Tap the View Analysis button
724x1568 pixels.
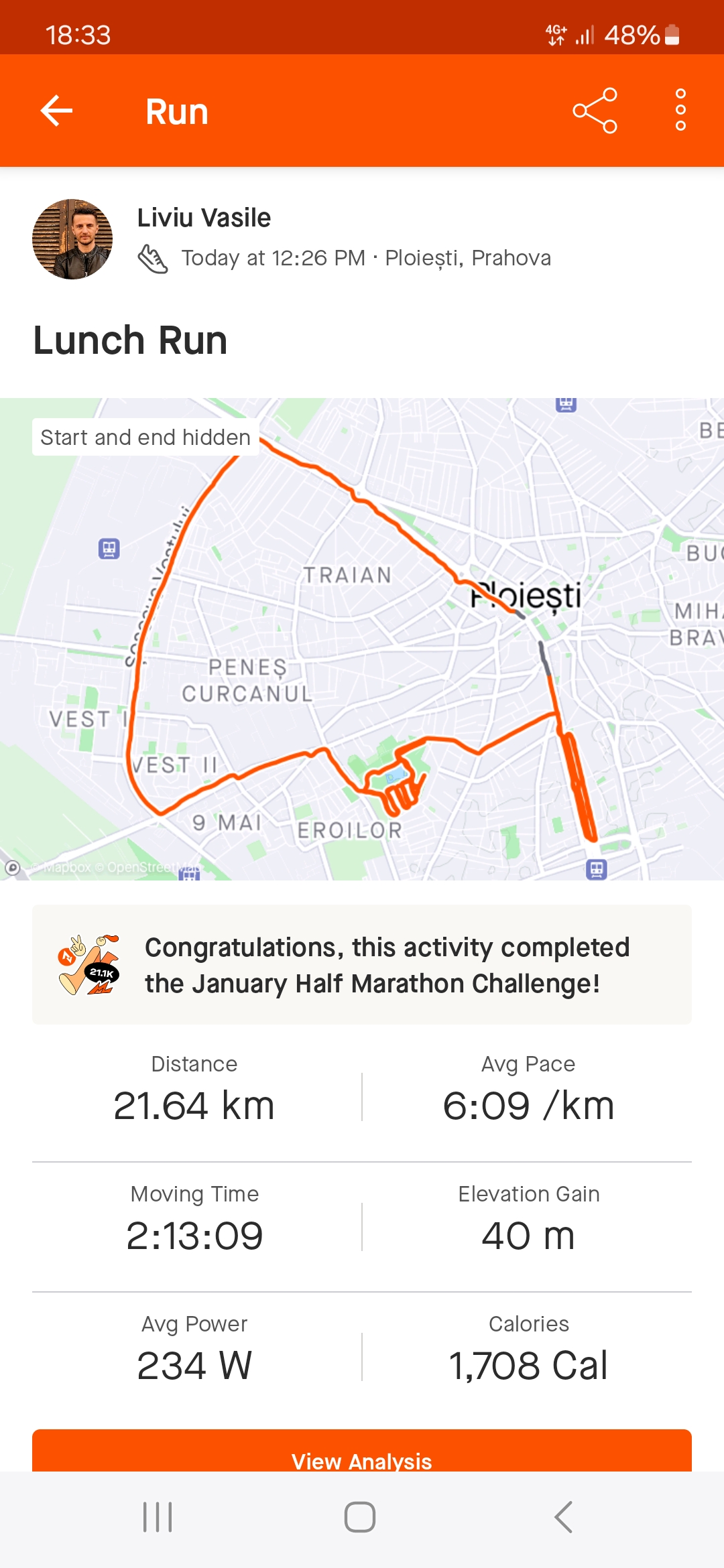point(362,1454)
